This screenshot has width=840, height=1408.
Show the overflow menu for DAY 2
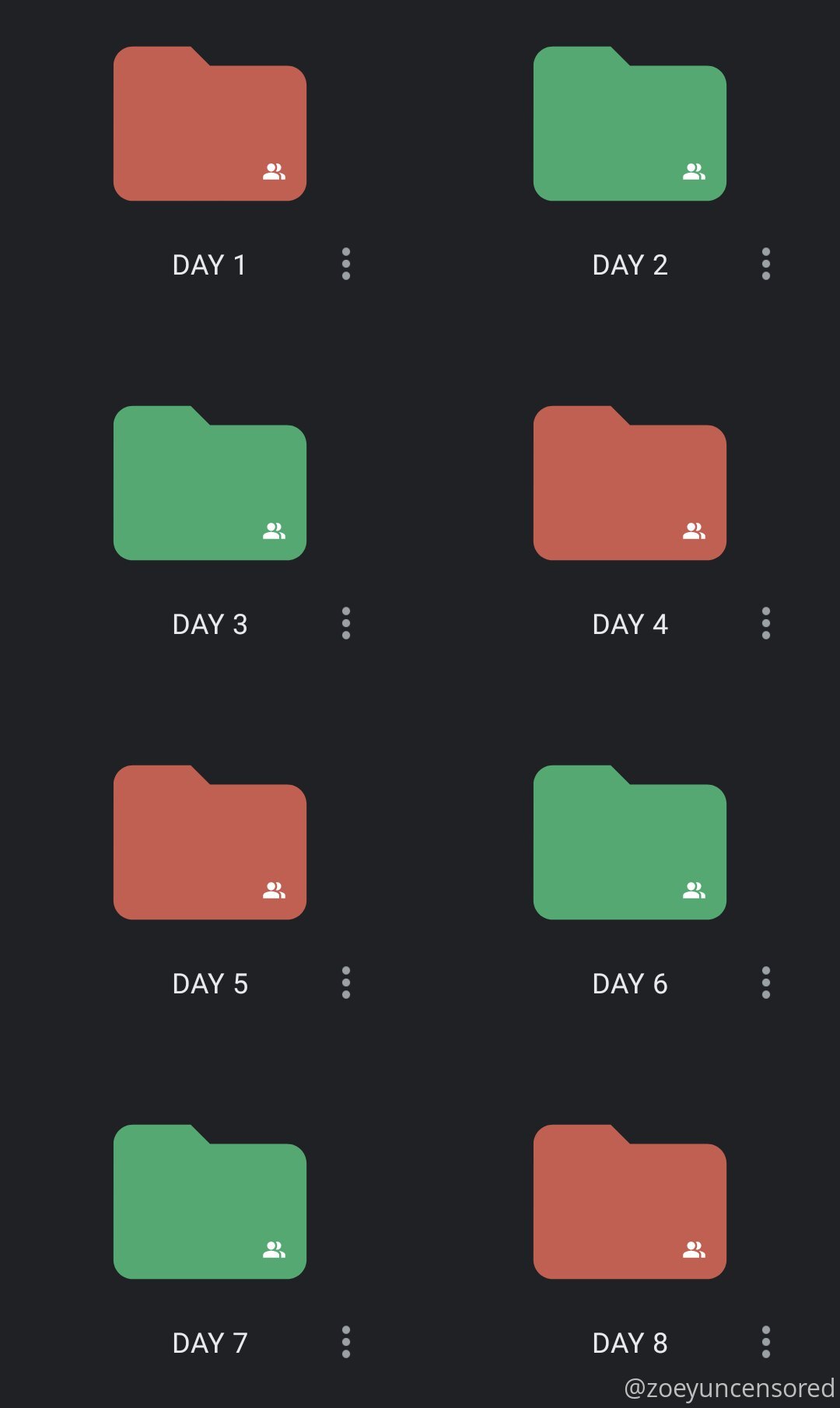766,264
